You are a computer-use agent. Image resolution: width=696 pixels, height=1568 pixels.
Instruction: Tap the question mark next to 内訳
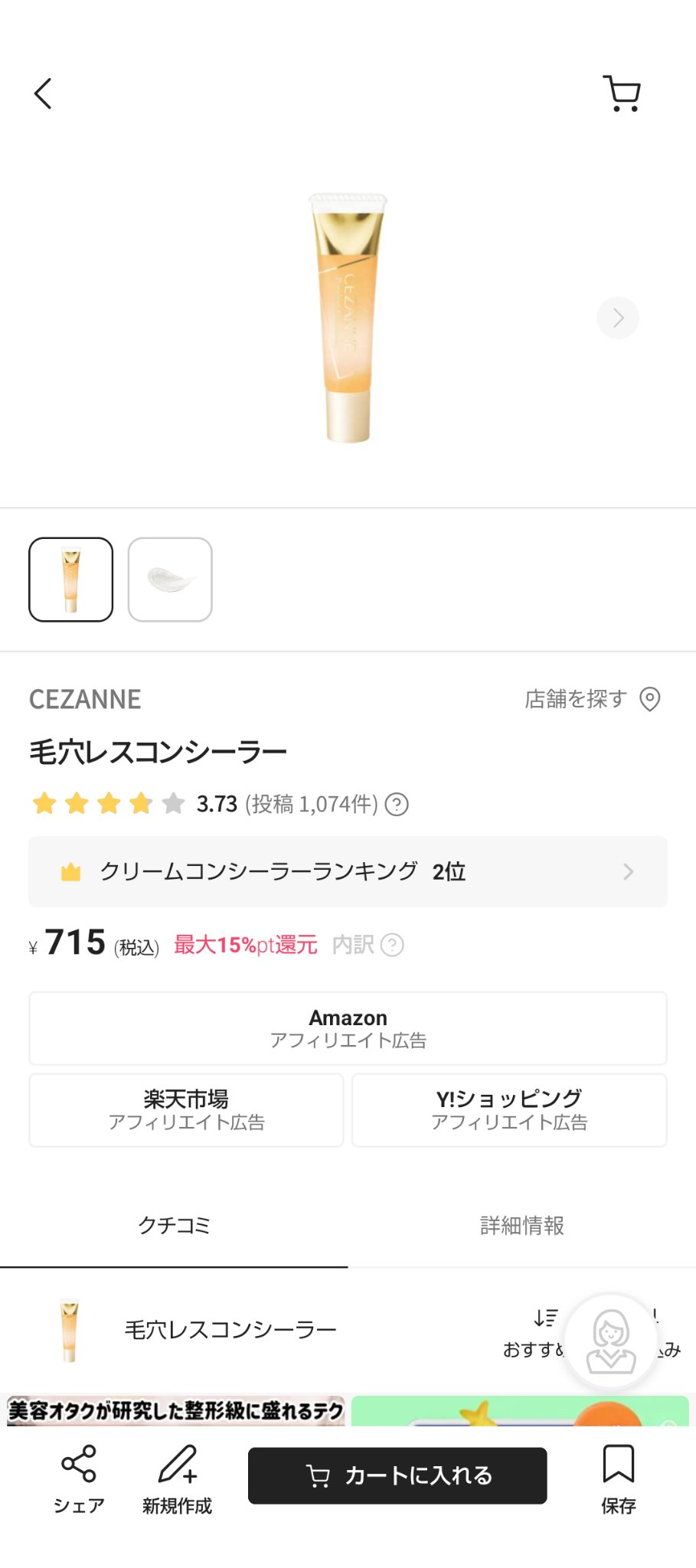tap(393, 946)
